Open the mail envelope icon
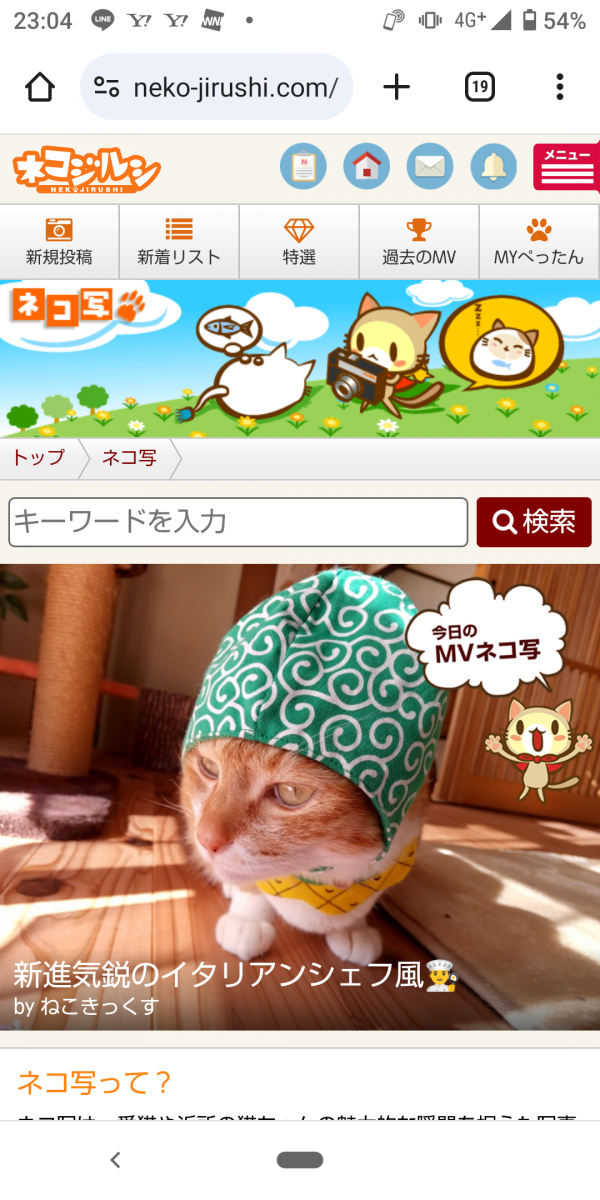The height and width of the screenshot is (1200, 600). point(430,167)
